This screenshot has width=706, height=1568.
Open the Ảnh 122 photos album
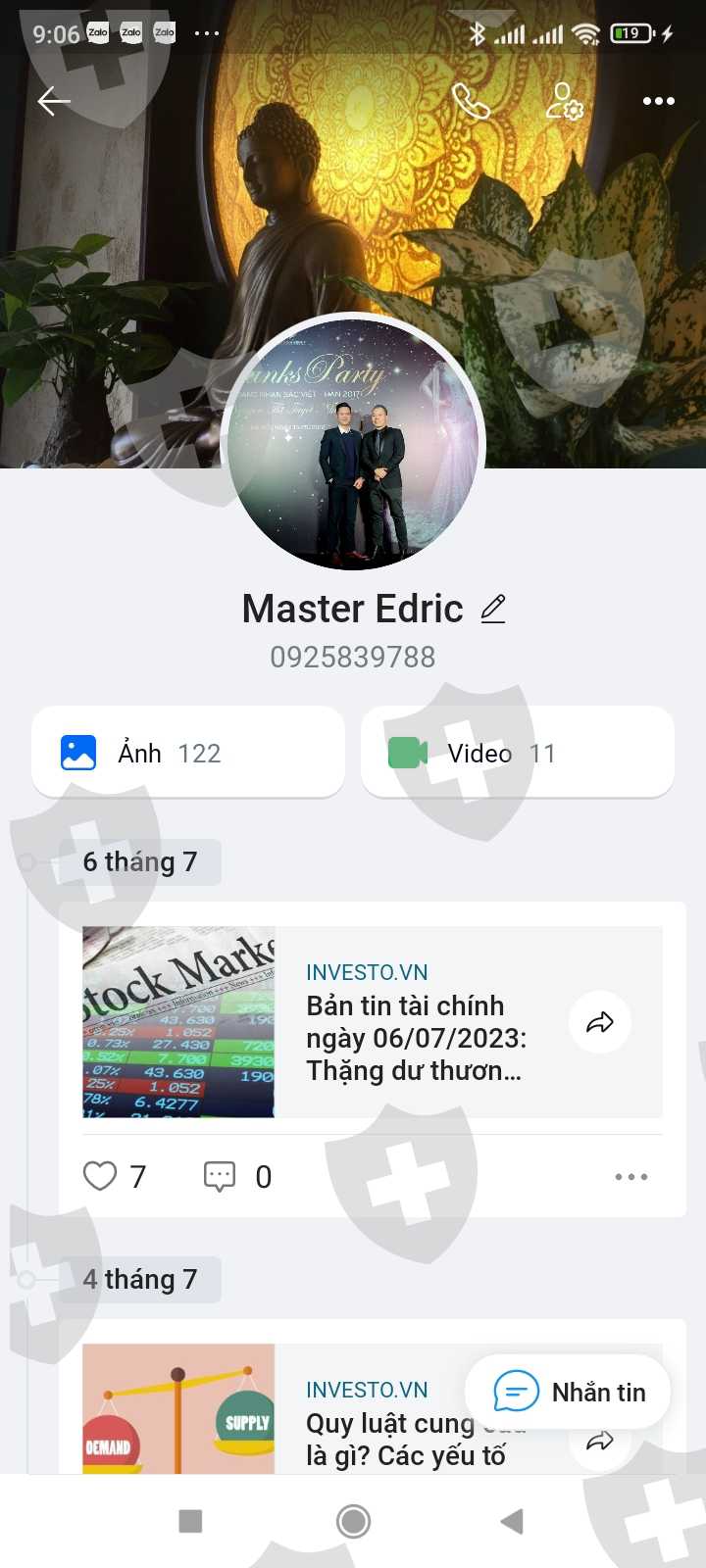click(188, 753)
